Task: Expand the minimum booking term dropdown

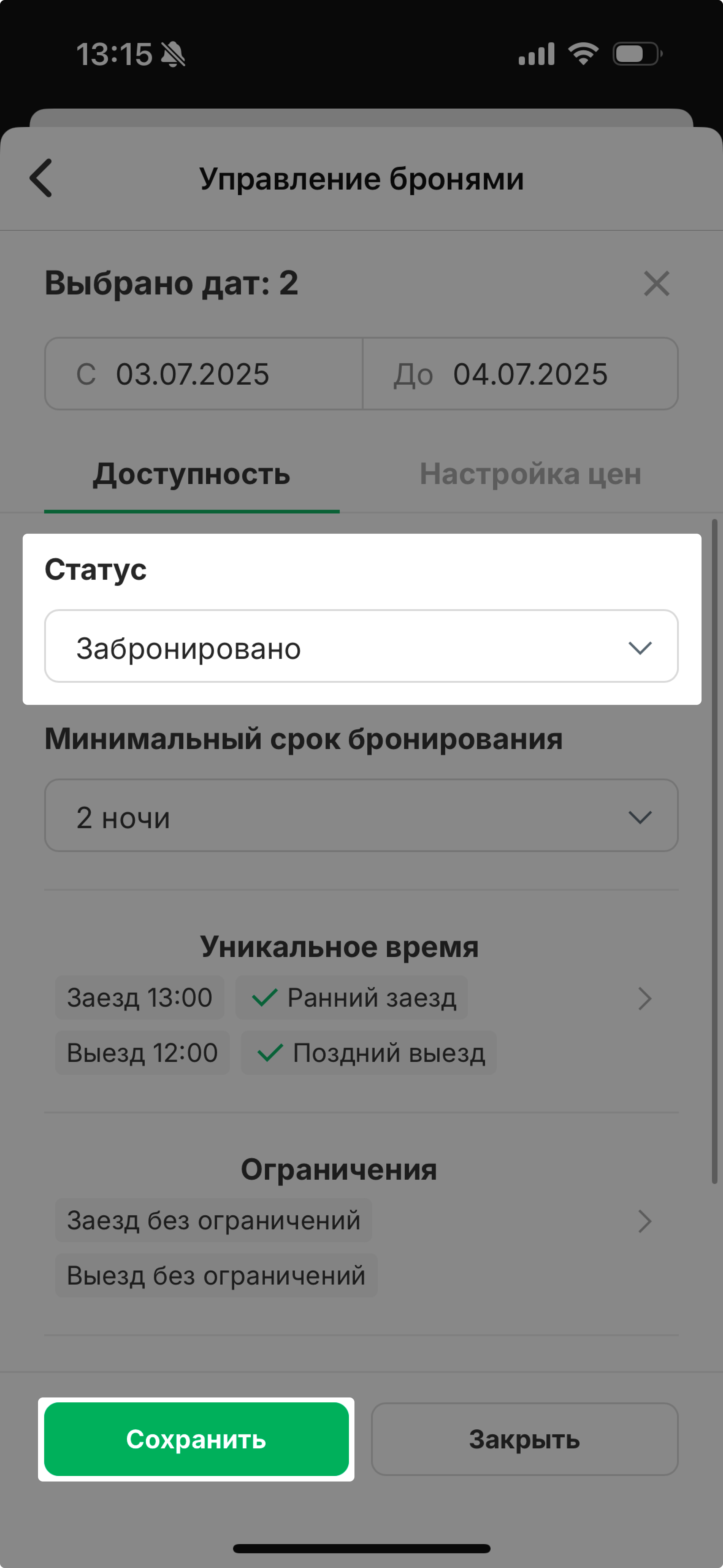Action: tap(361, 816)
